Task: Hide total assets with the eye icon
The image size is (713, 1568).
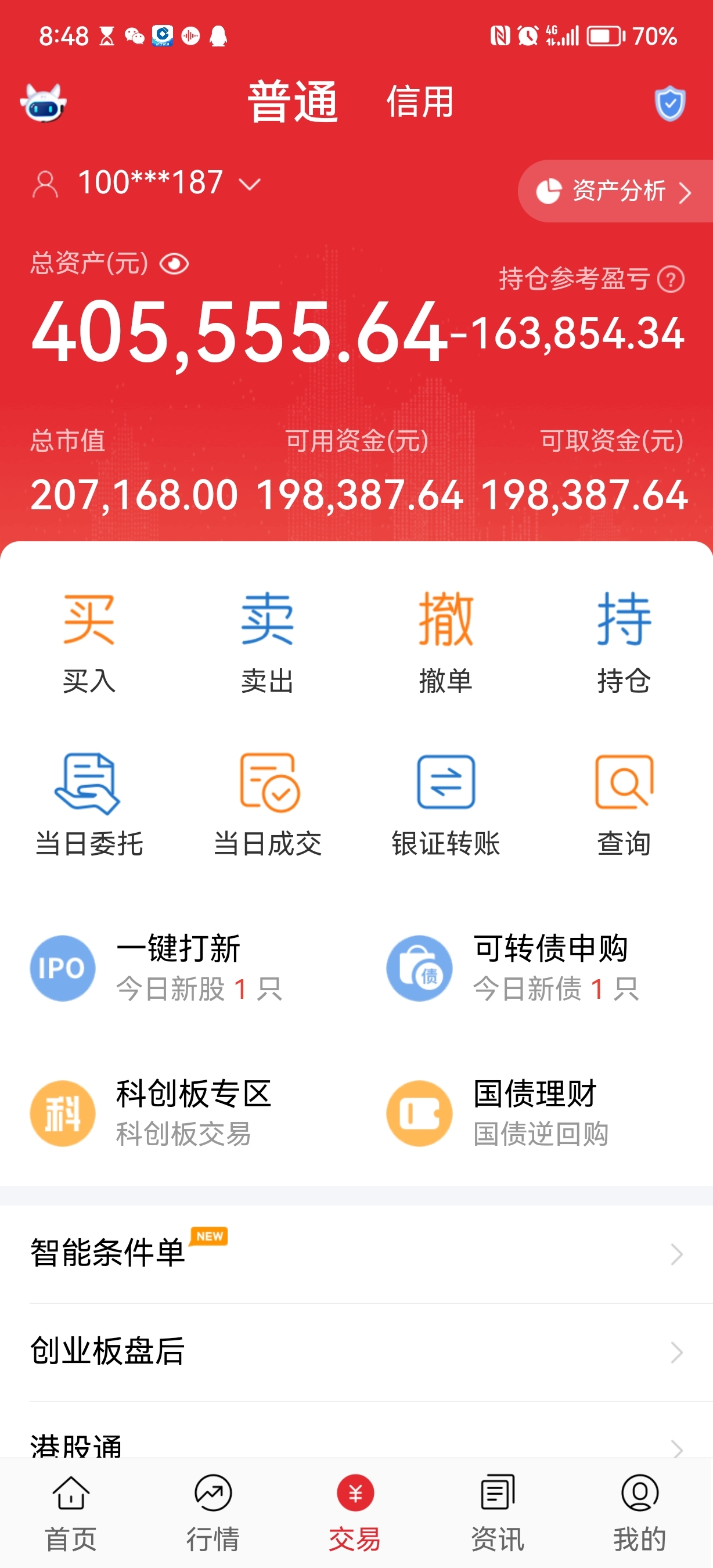Action: (174, 264)
